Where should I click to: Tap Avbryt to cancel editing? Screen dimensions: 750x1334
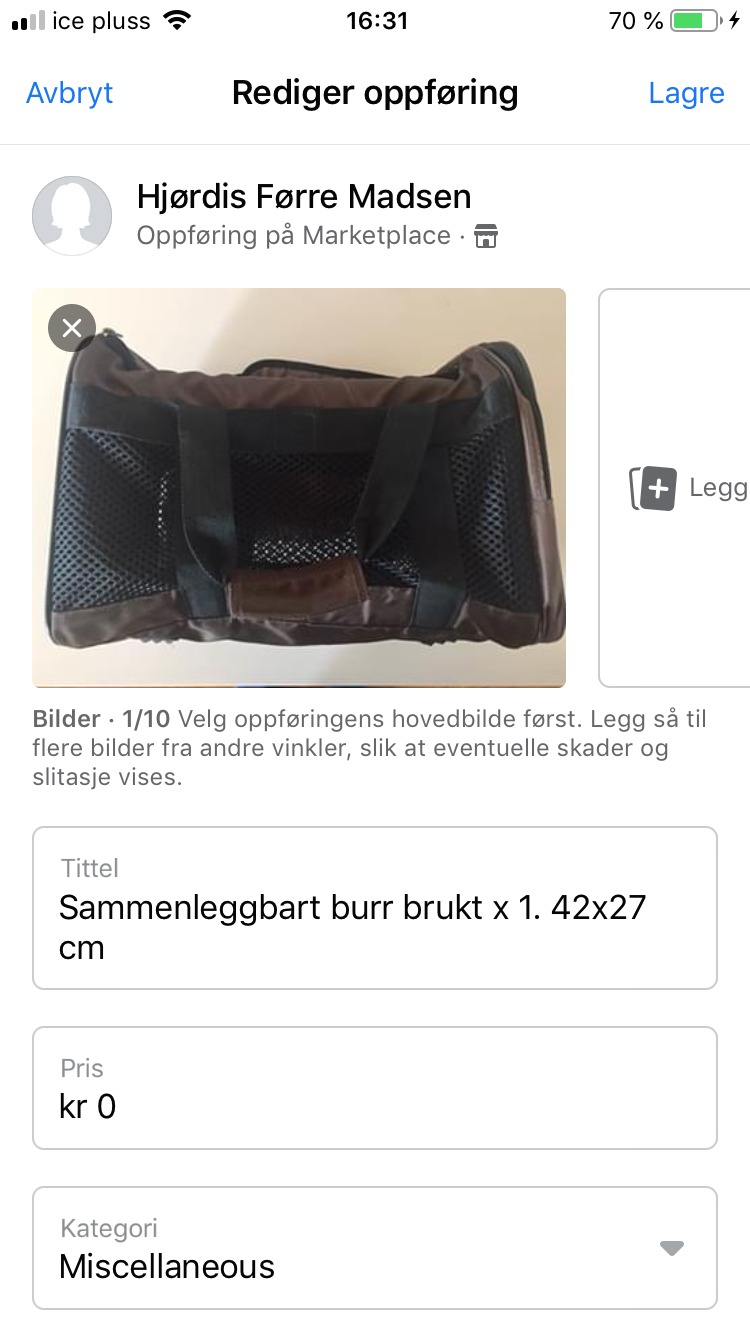(x=69, y=93)
